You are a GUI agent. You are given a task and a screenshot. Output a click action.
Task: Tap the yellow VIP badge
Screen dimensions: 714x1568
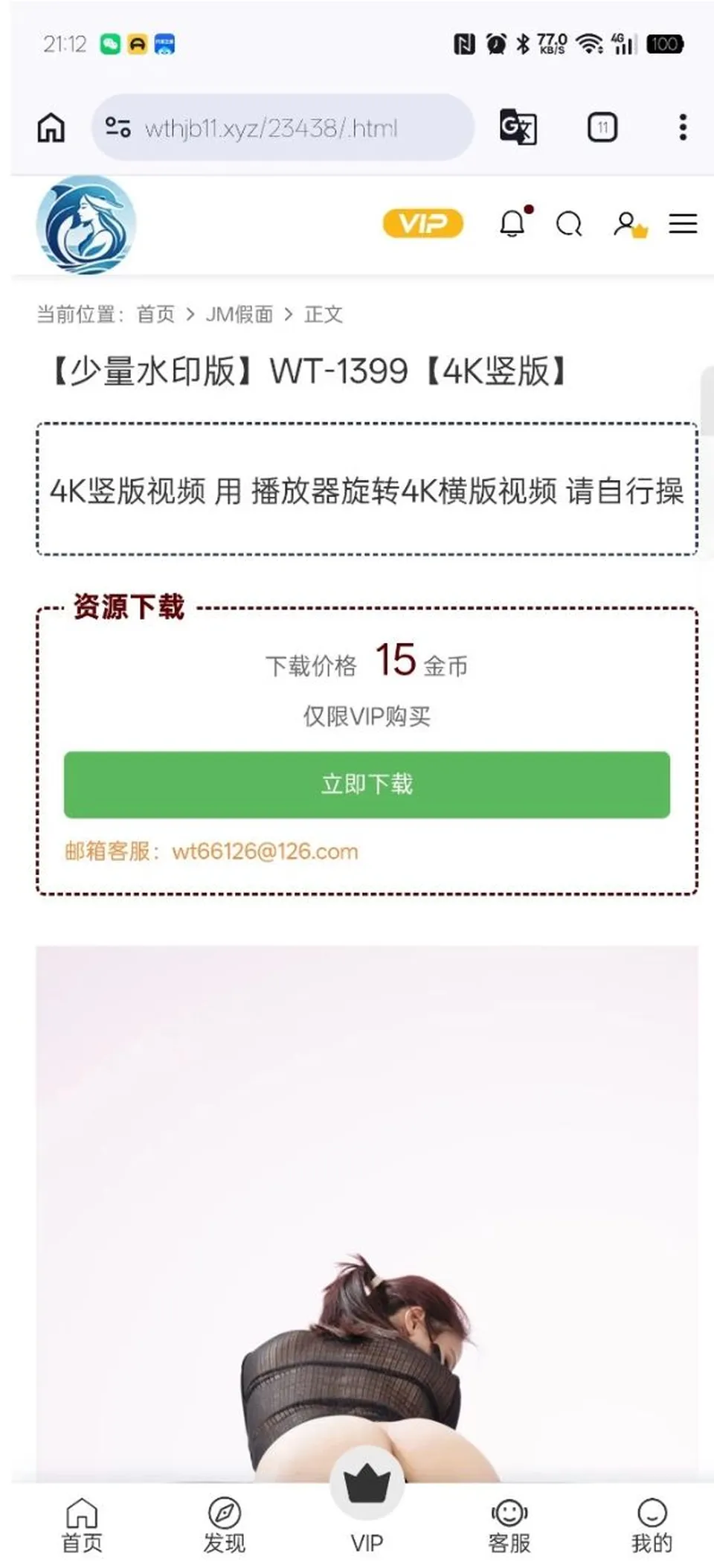coord(423,223)
